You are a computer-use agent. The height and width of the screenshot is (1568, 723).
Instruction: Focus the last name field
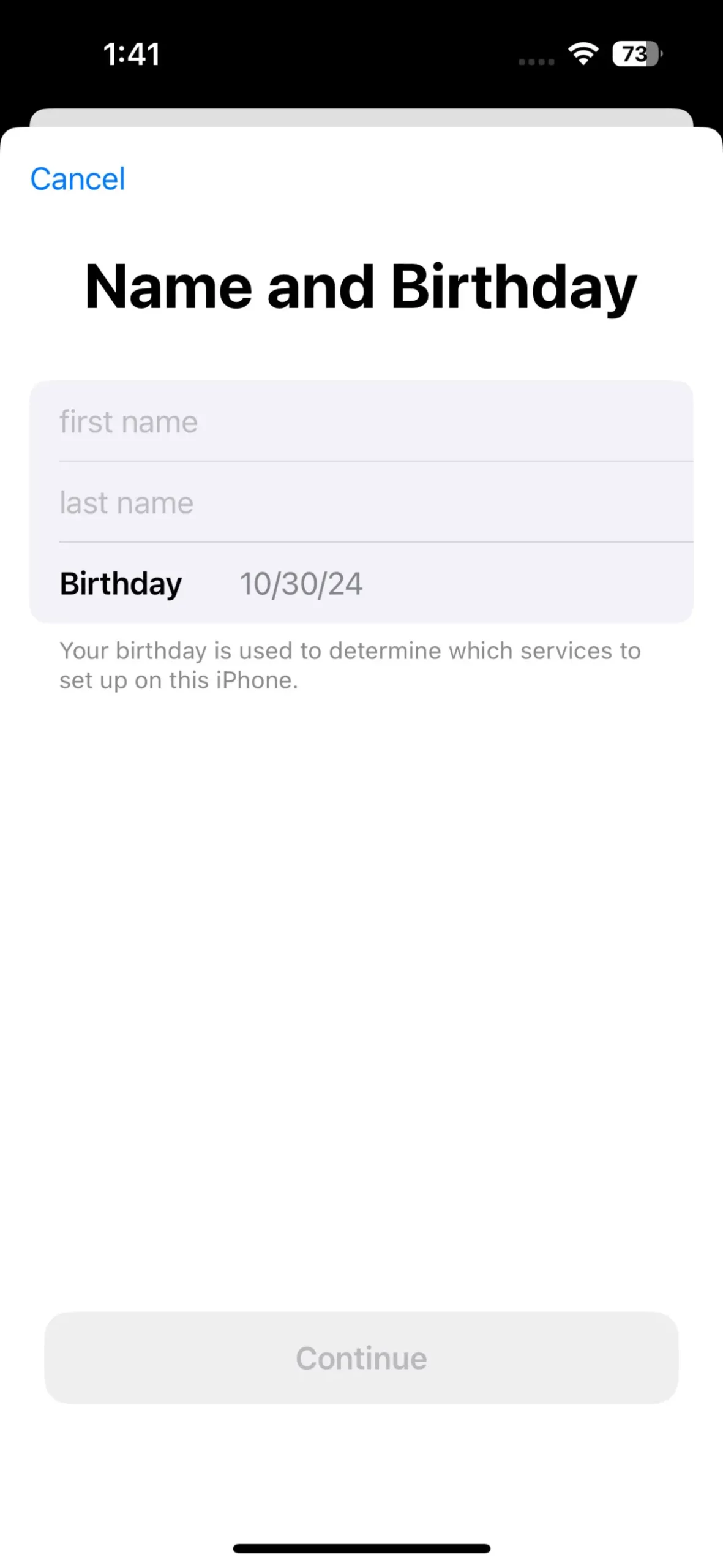[361, 503]
